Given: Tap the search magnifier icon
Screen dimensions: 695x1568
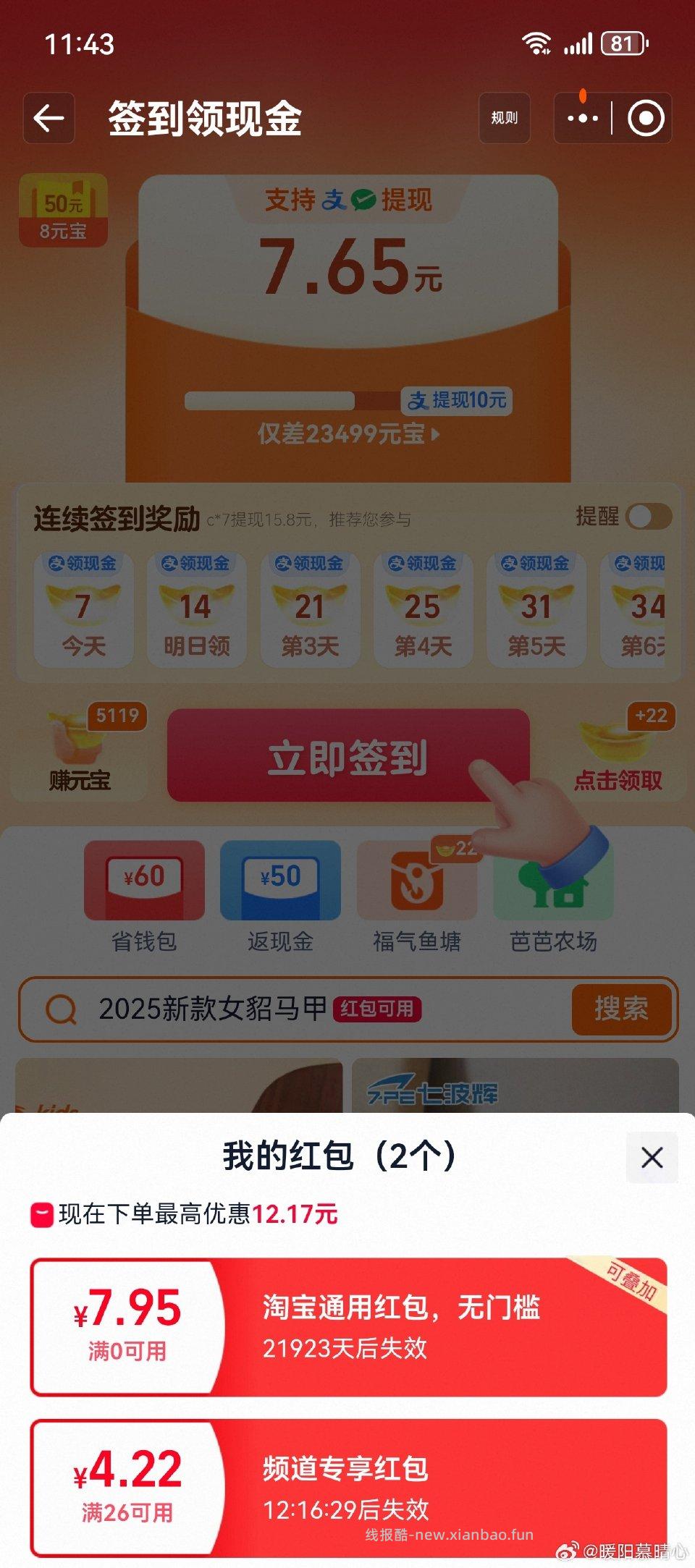Looking at the screenshot, I should tap(64, 1008).
